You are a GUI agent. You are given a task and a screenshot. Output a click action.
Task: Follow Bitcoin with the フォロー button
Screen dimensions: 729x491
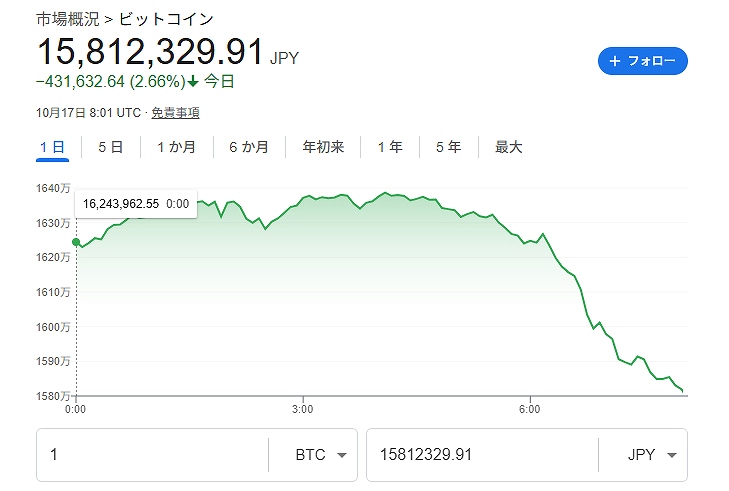[642, 61]
